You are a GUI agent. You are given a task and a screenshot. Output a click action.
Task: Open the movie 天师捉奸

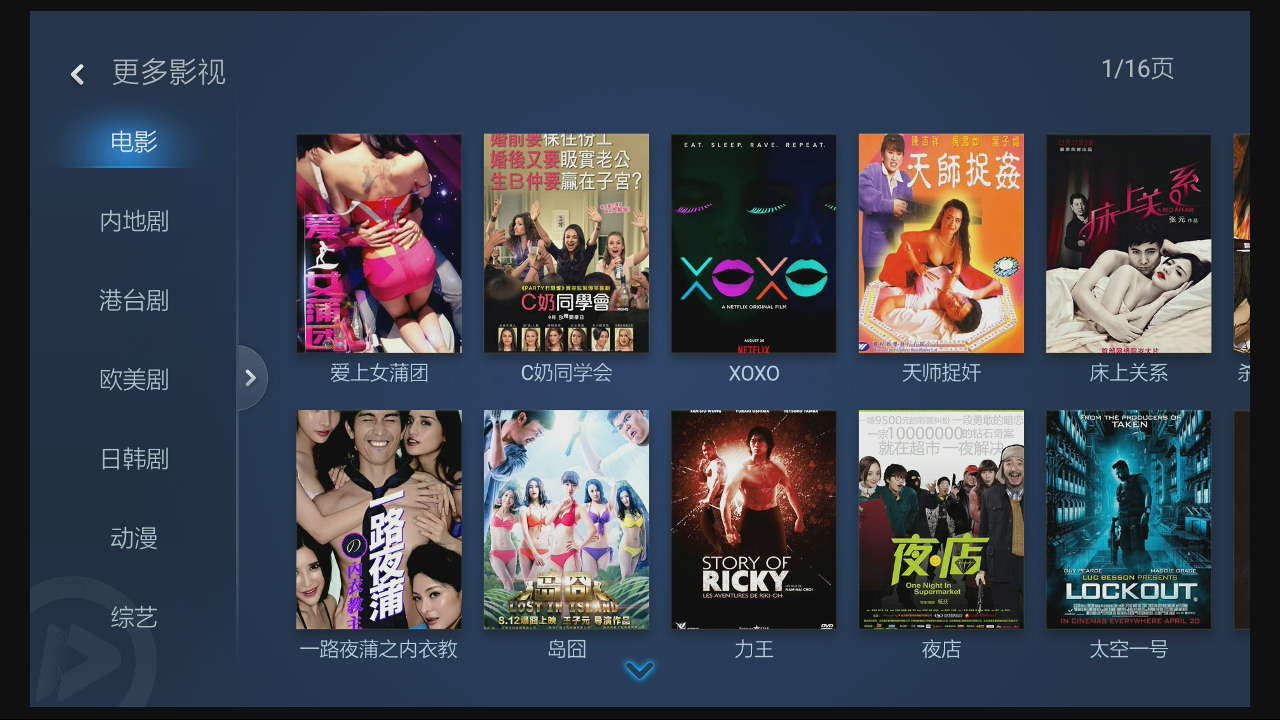point(941,244)
